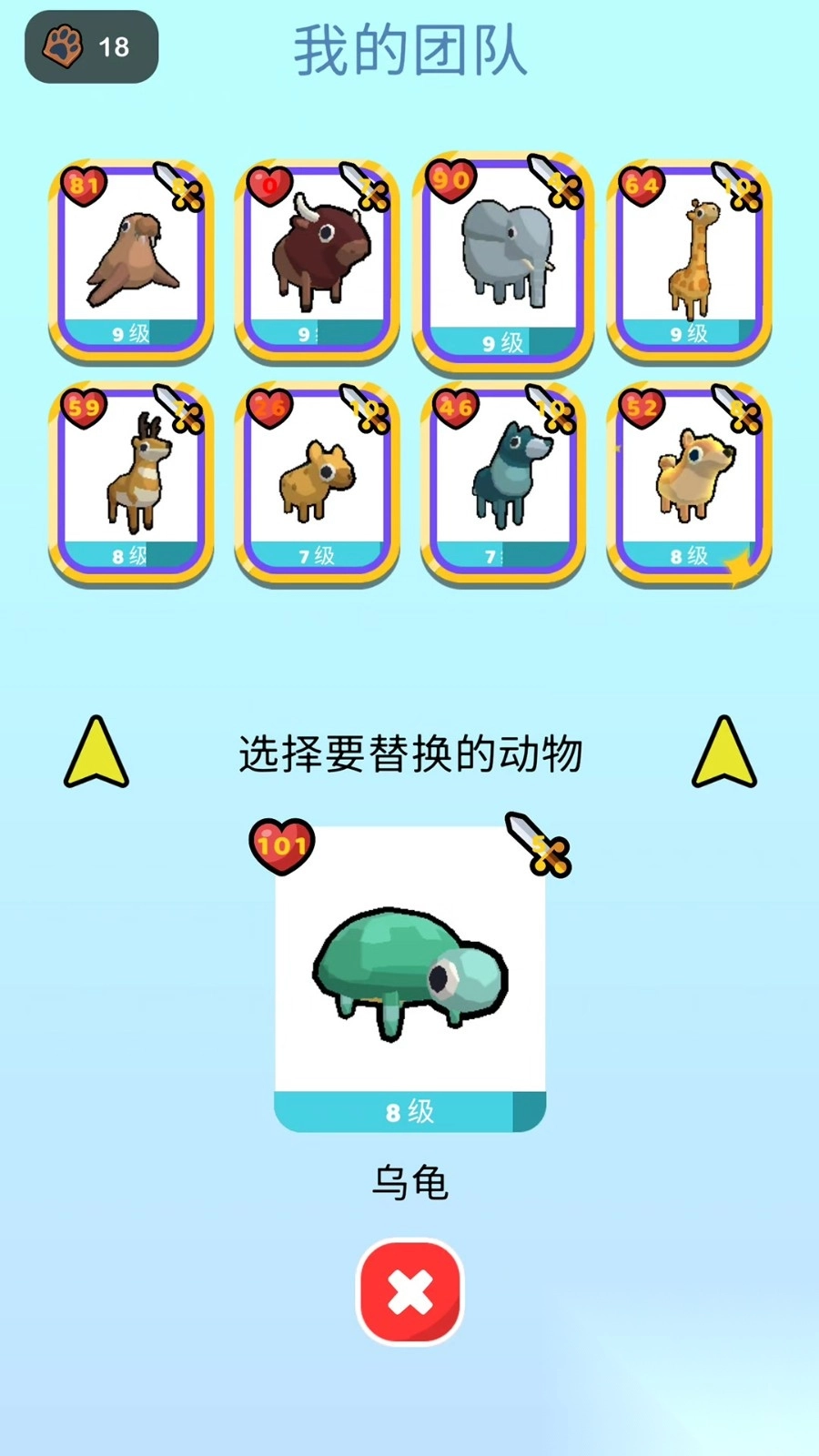Image resolution: width=819 pixels, height=1456 pixels.
Task: Pick the level 8 hamster card
Action: 687,482
